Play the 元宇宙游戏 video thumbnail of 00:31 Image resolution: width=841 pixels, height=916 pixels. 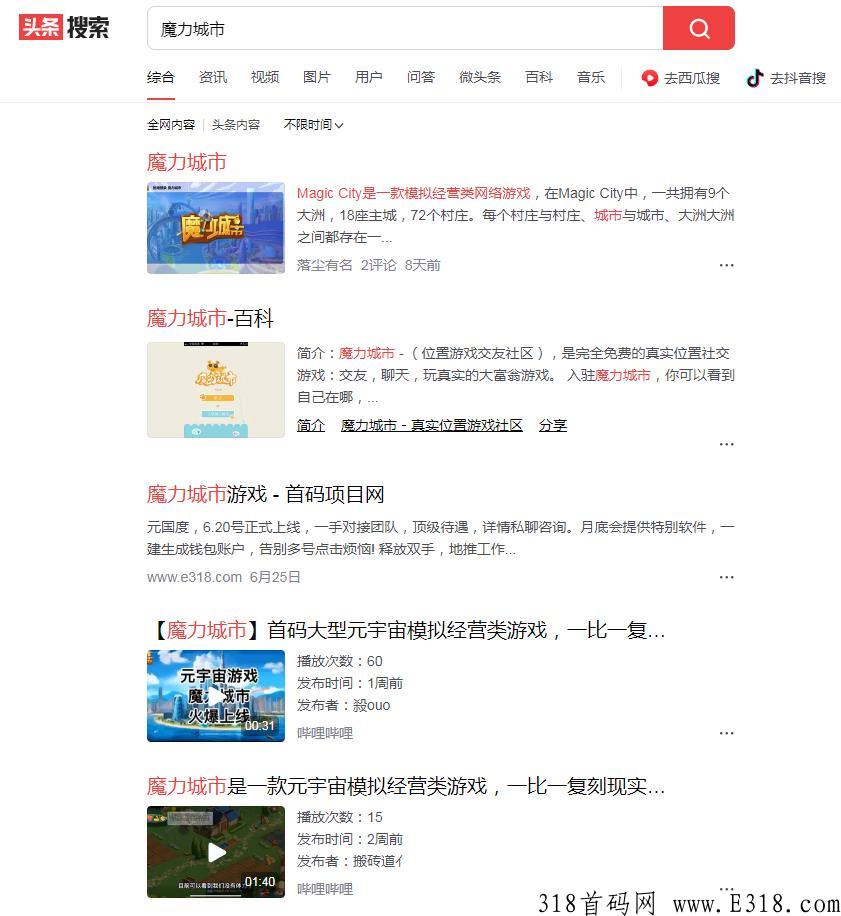click(x=216, y=696)
